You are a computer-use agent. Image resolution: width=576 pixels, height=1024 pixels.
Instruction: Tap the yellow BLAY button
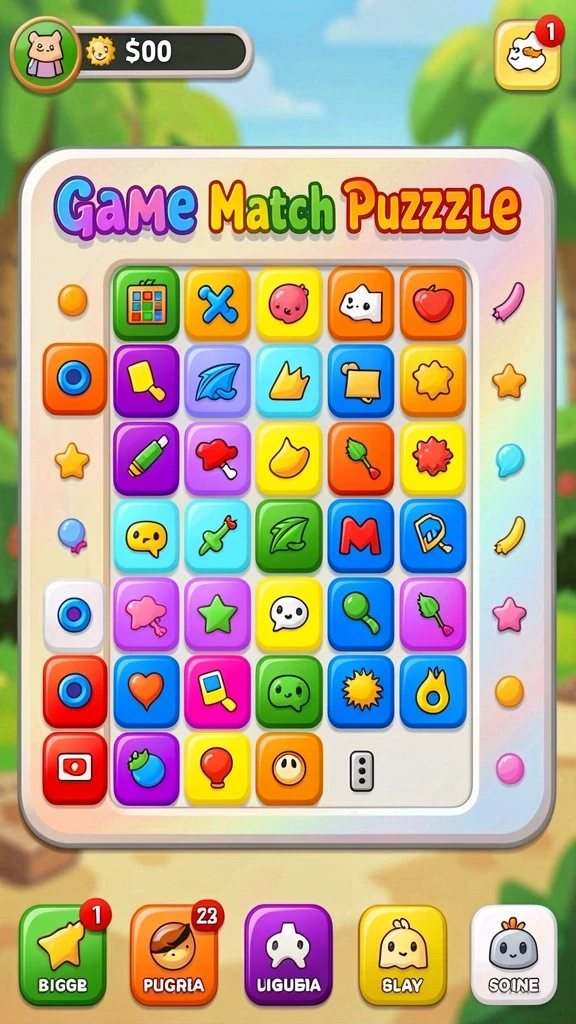coord(402,955)
